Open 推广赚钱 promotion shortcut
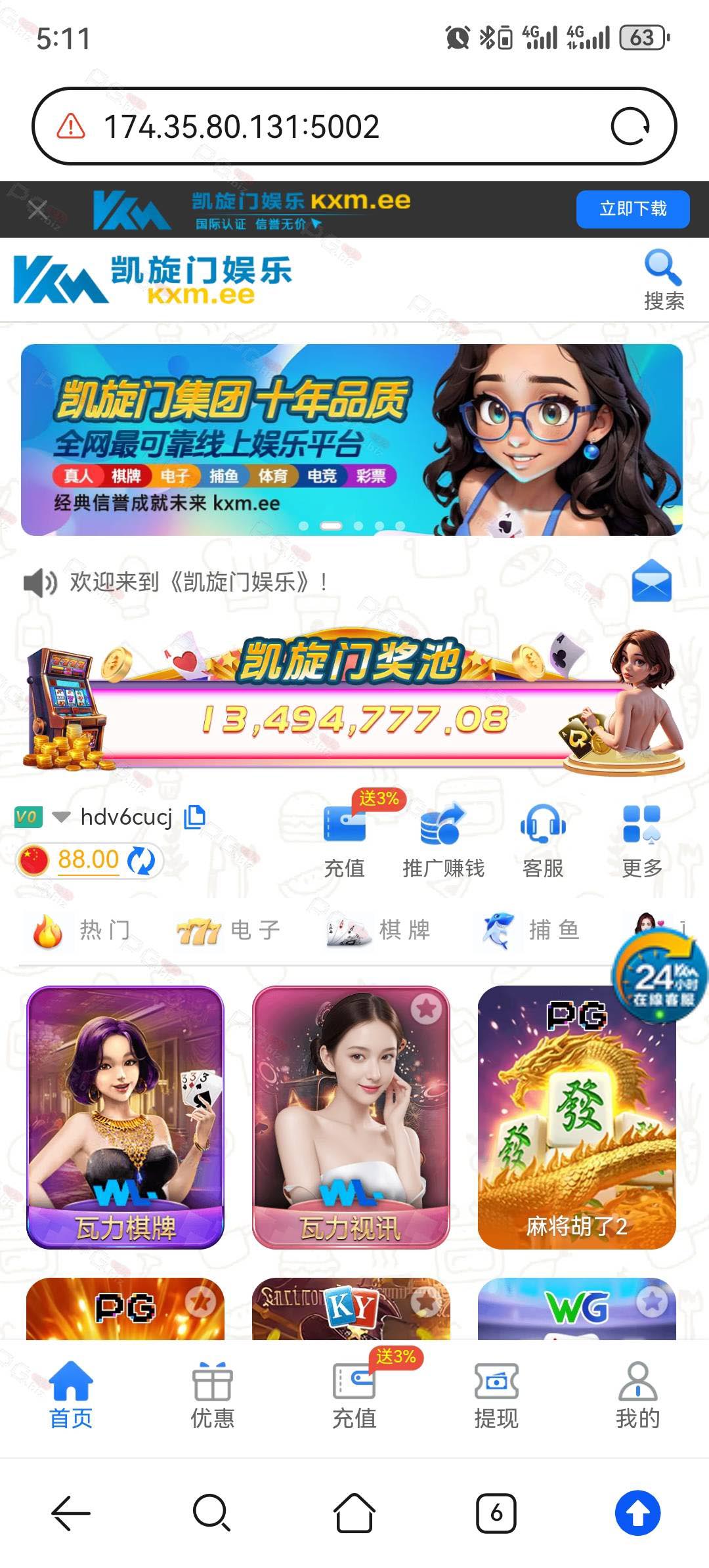This screenshot has height=1568, width=709. point(443,841)
